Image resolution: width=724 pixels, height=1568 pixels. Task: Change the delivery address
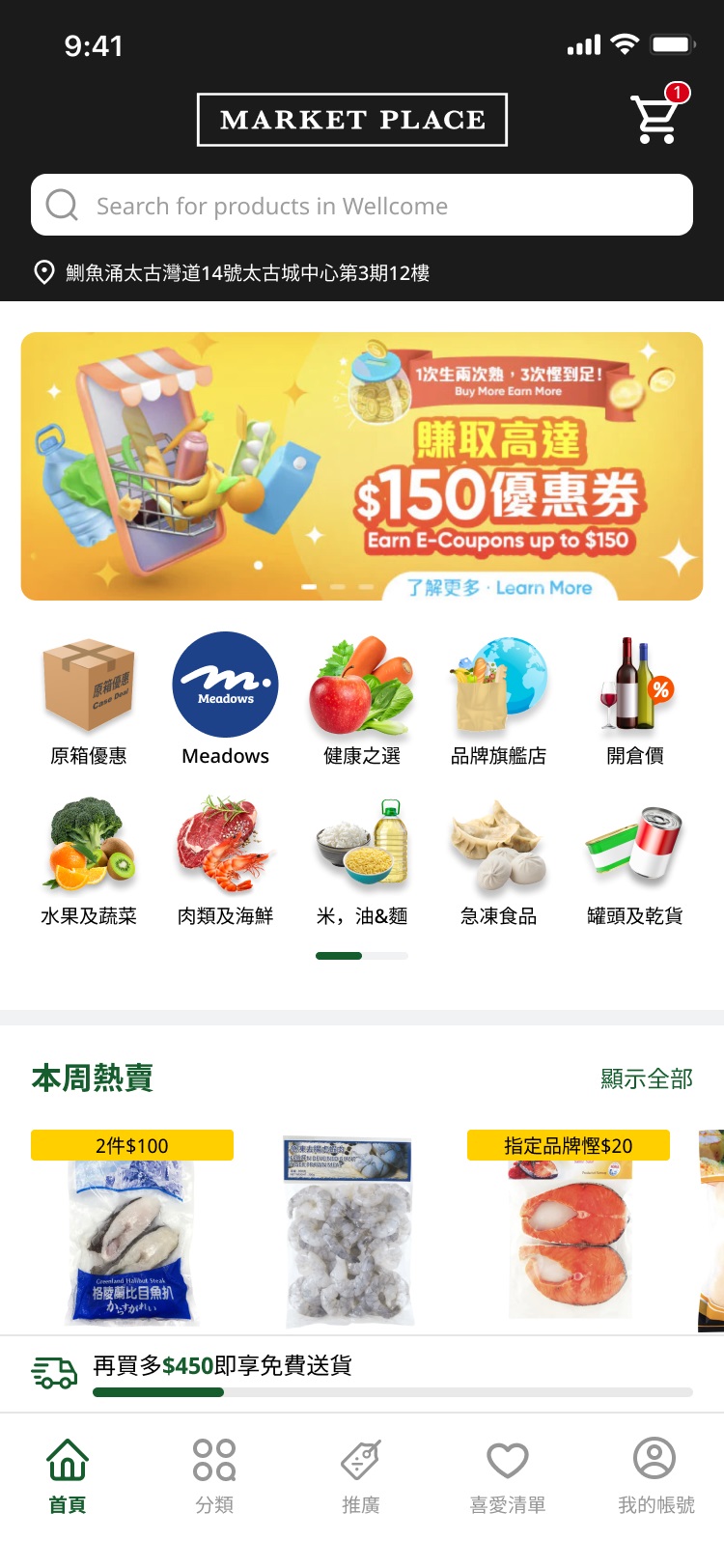point(247,273)
